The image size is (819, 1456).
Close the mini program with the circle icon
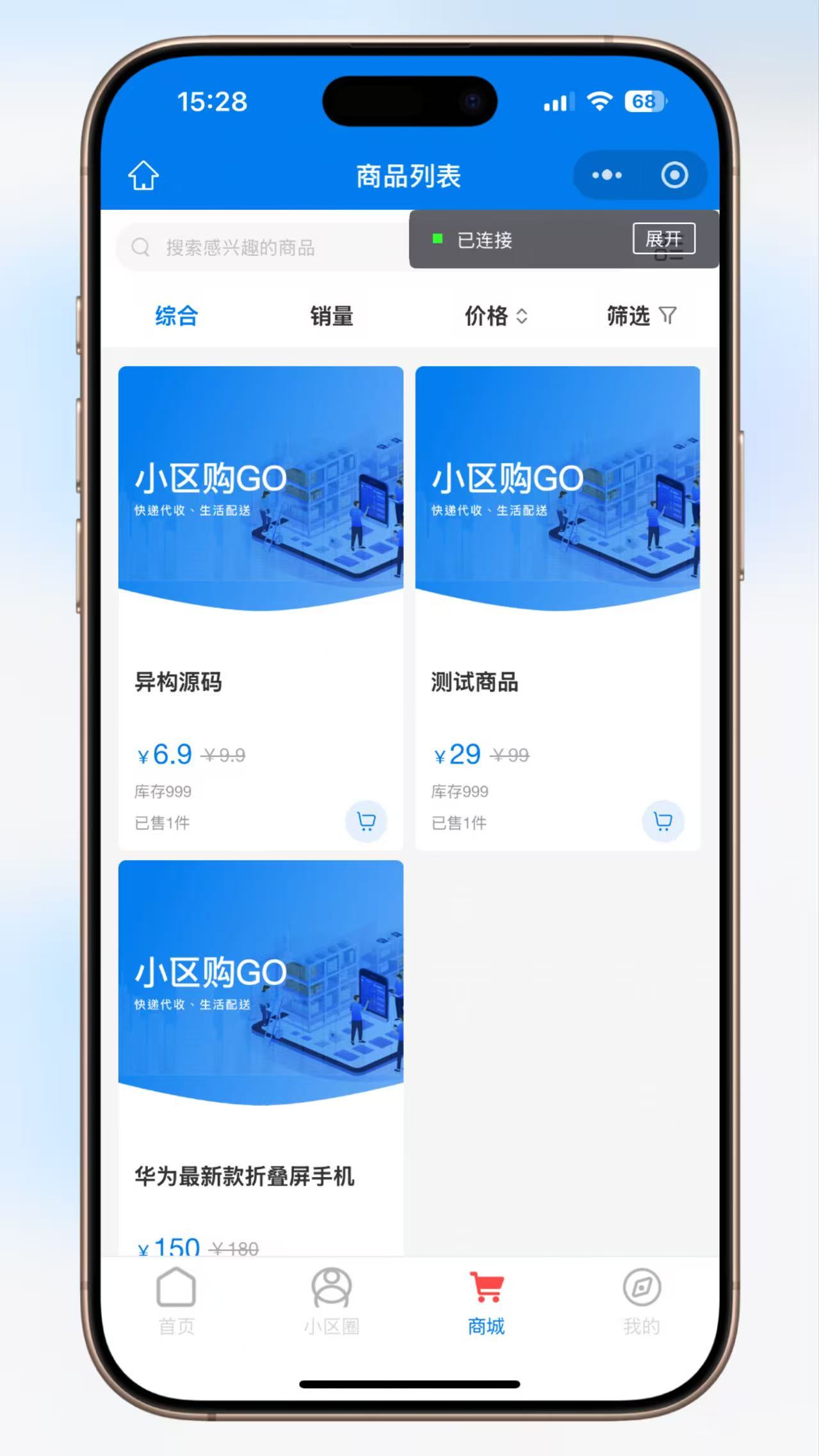674,175
